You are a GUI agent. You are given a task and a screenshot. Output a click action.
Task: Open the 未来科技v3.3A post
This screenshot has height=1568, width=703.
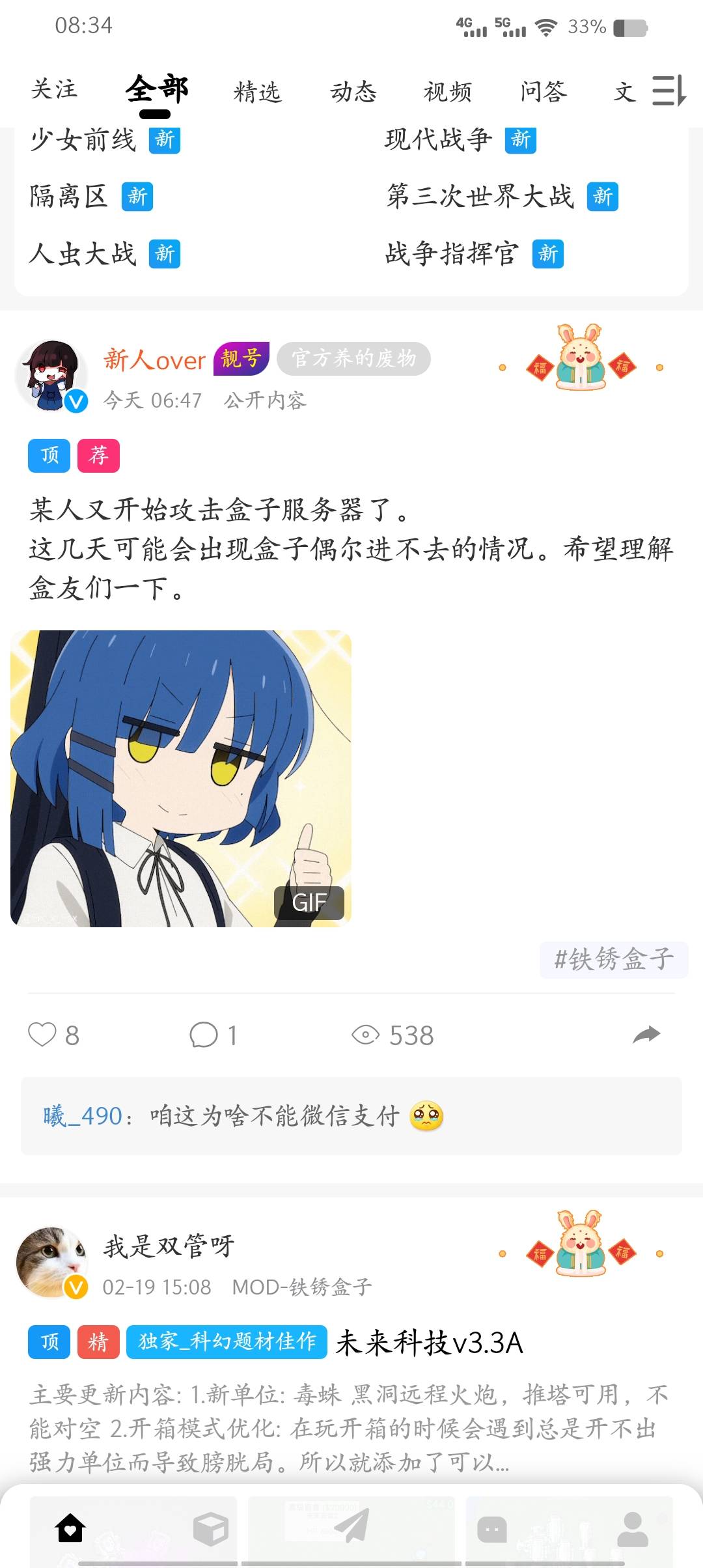tap(429, 1342)
